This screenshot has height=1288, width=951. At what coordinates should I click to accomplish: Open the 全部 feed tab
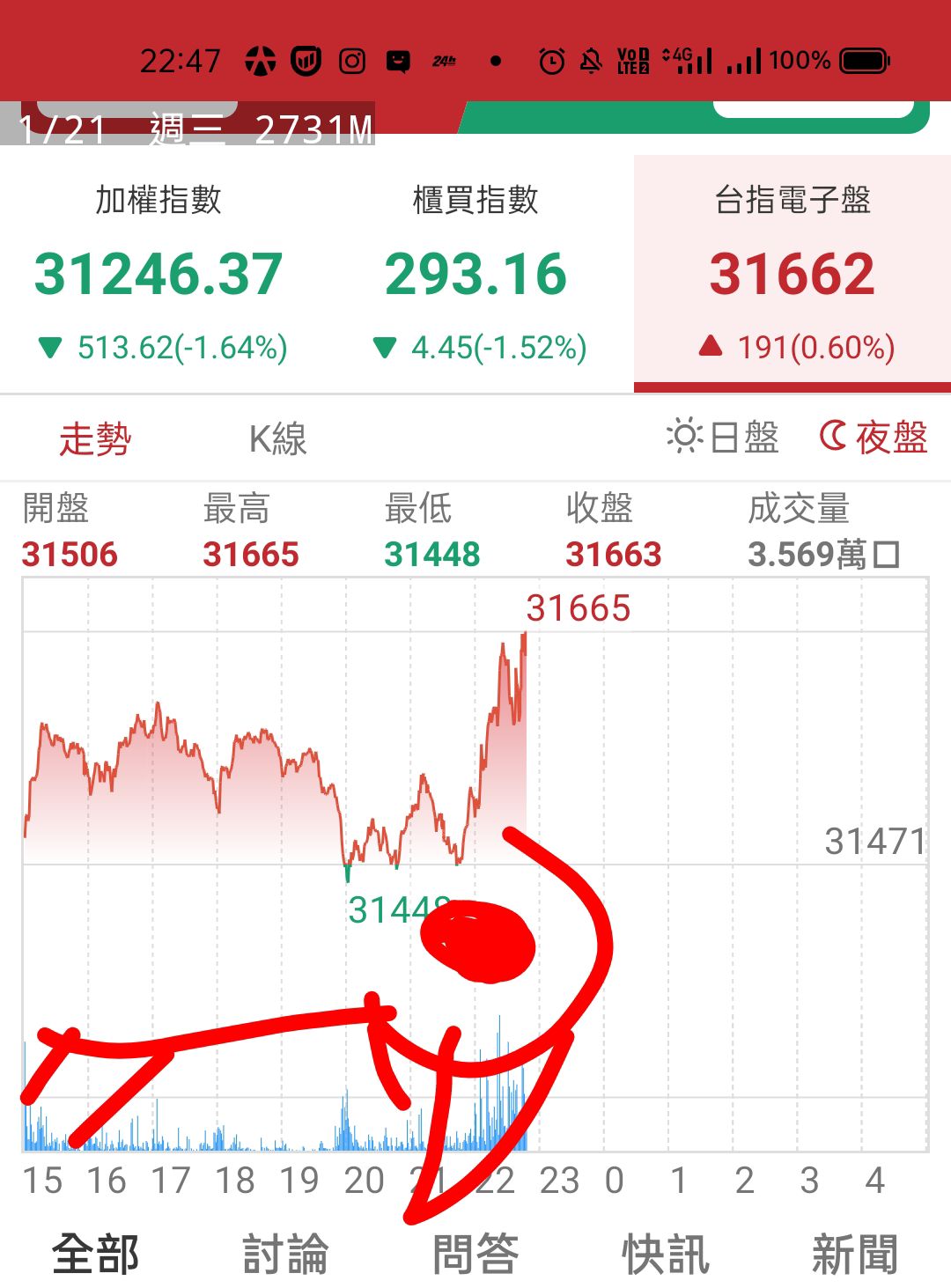95,1254
